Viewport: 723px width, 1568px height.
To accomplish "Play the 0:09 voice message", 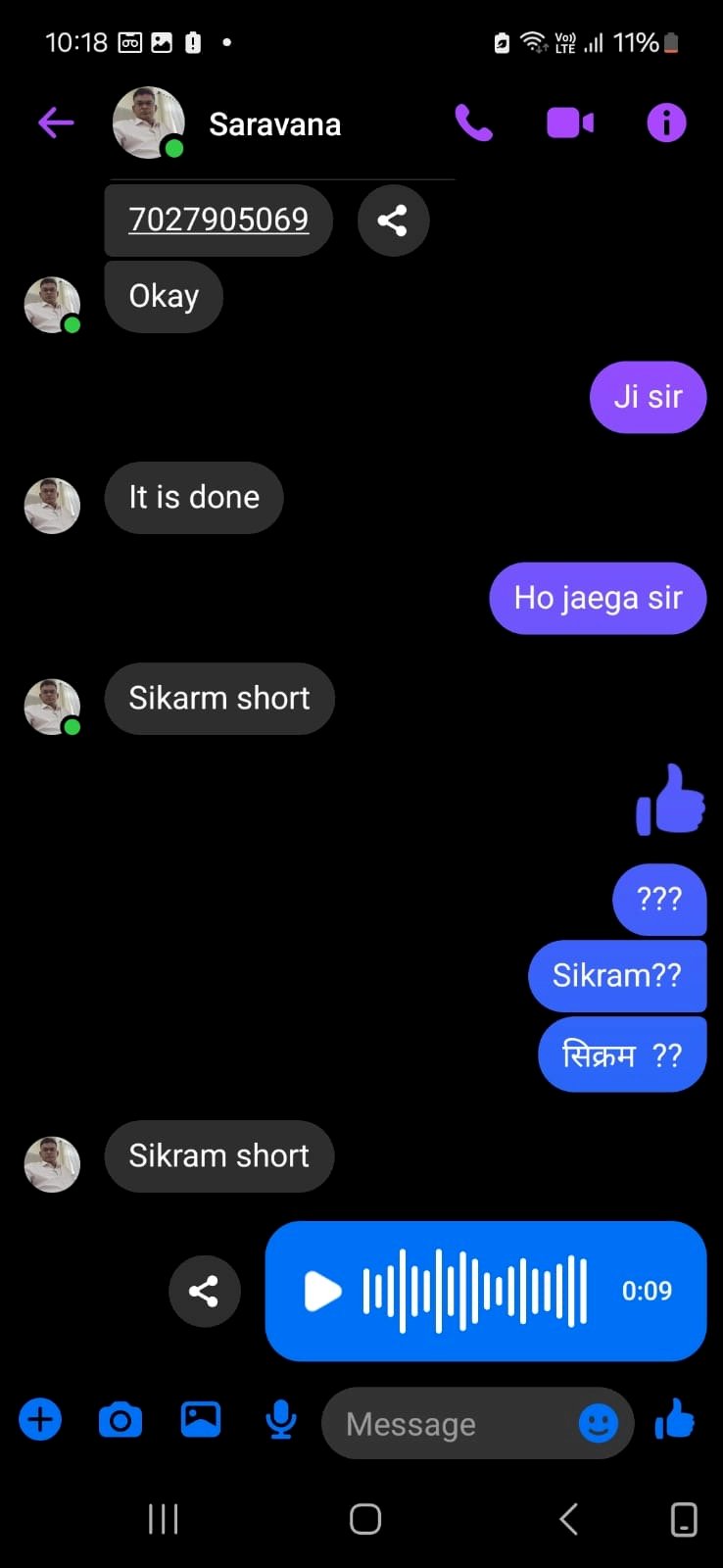I will [x=322, y=1291].
